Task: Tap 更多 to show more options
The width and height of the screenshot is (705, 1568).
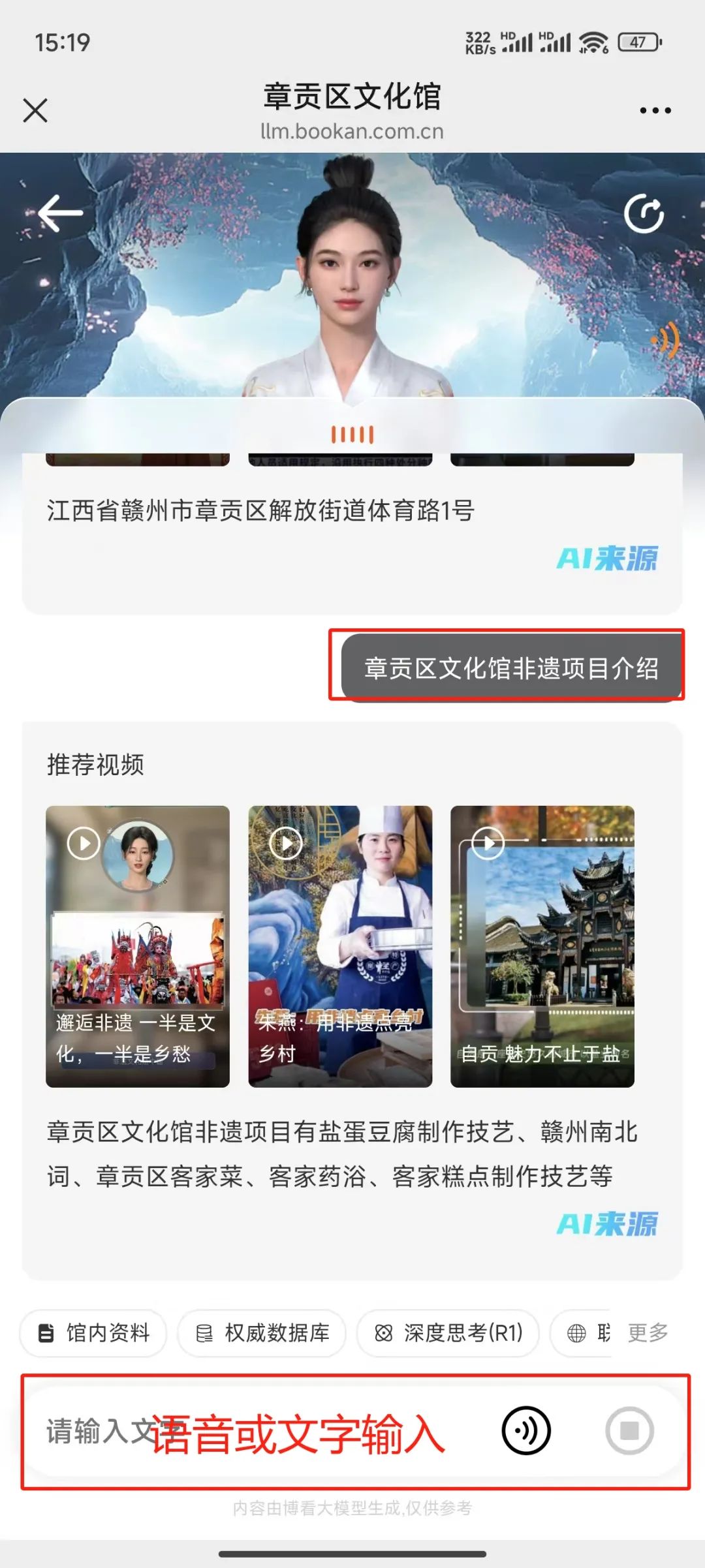Action: pyautogui.click(x=648, y=1332)
